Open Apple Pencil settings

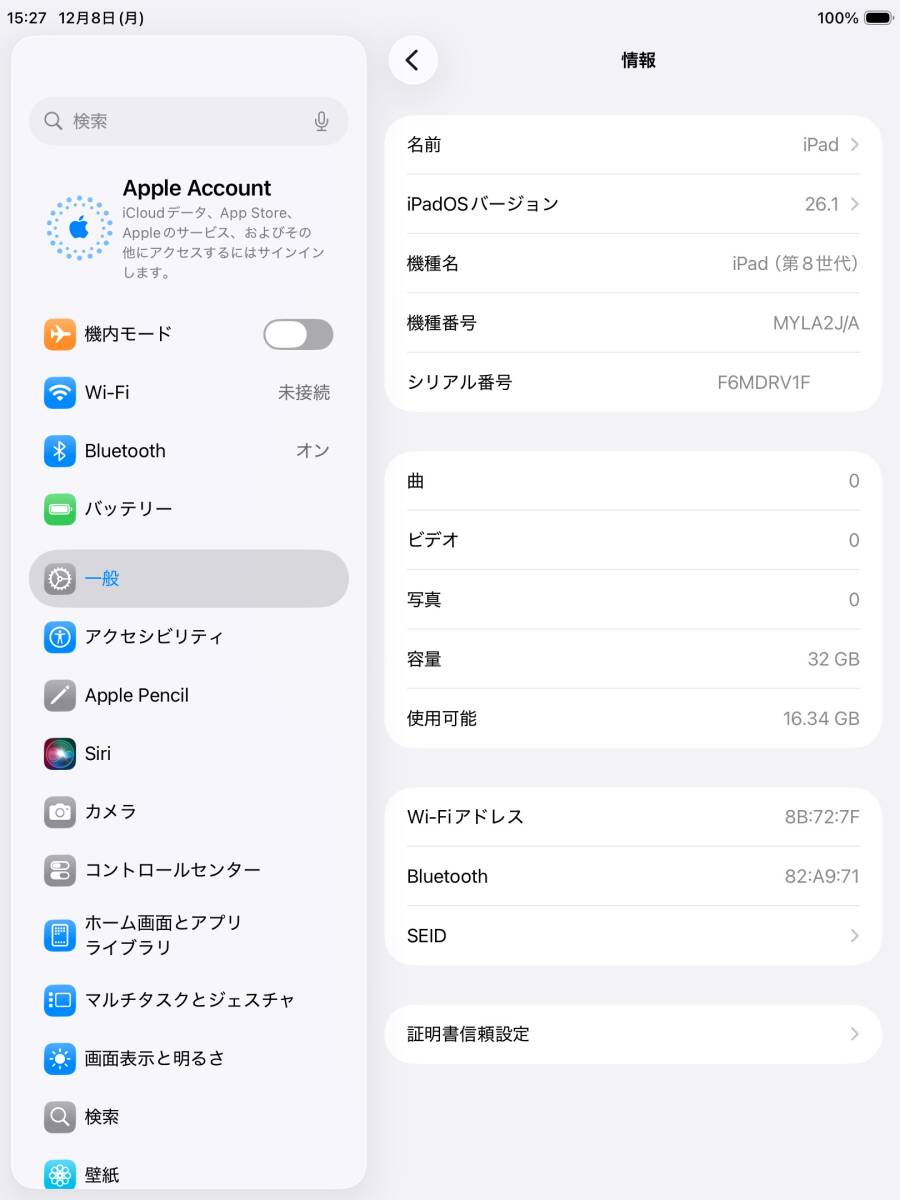188,695
